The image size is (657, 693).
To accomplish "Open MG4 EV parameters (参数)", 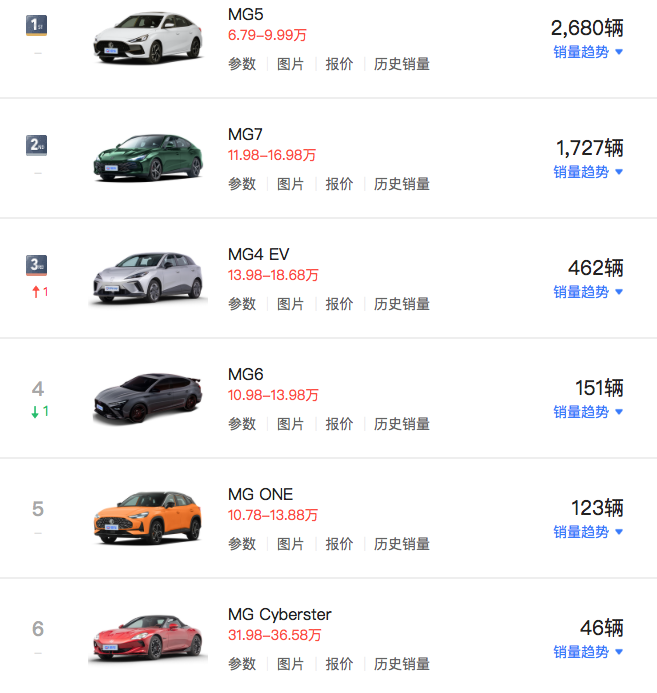I will pos(242,304).
